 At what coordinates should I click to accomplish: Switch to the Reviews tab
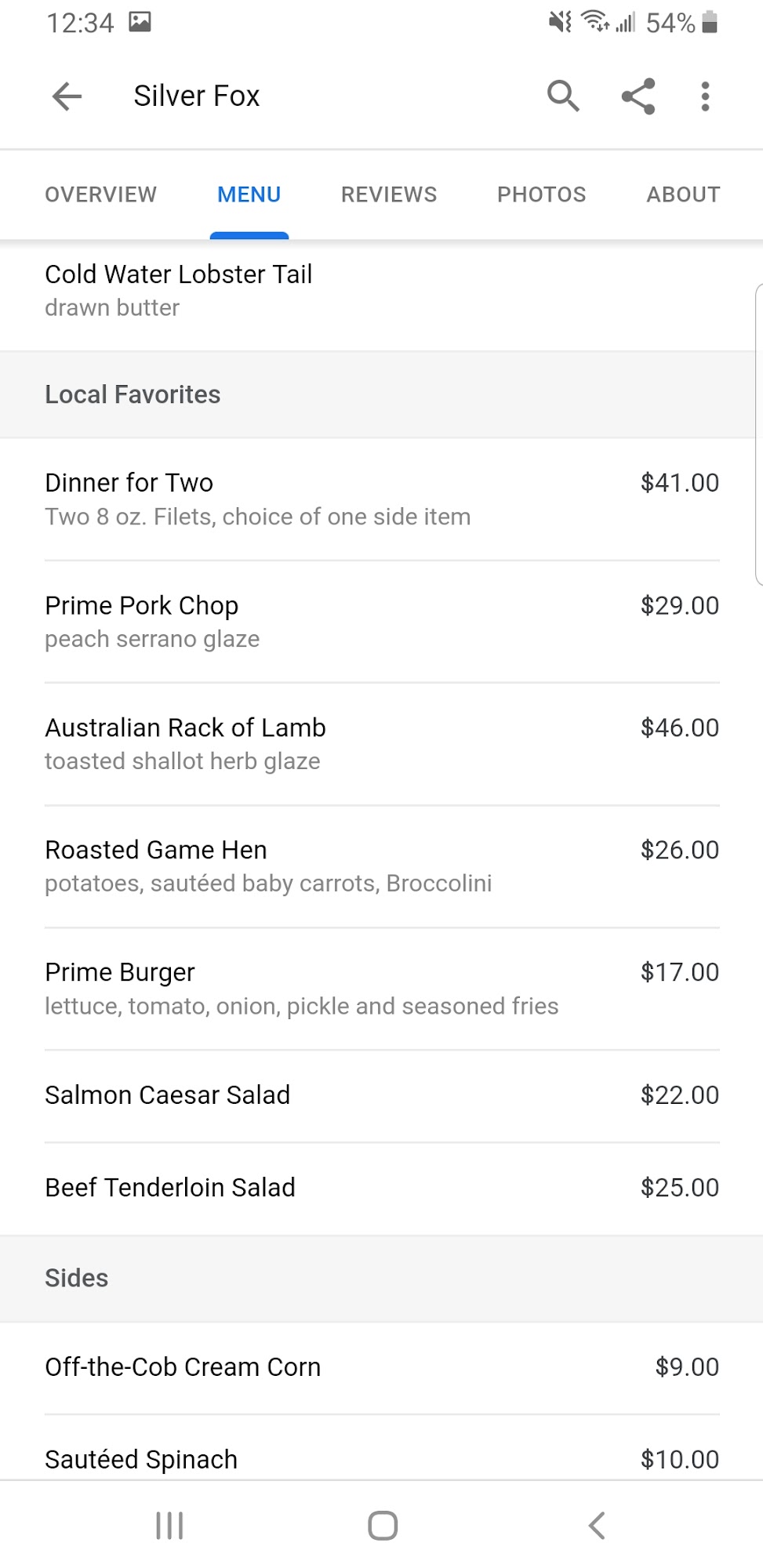click(x=389, y=194)
